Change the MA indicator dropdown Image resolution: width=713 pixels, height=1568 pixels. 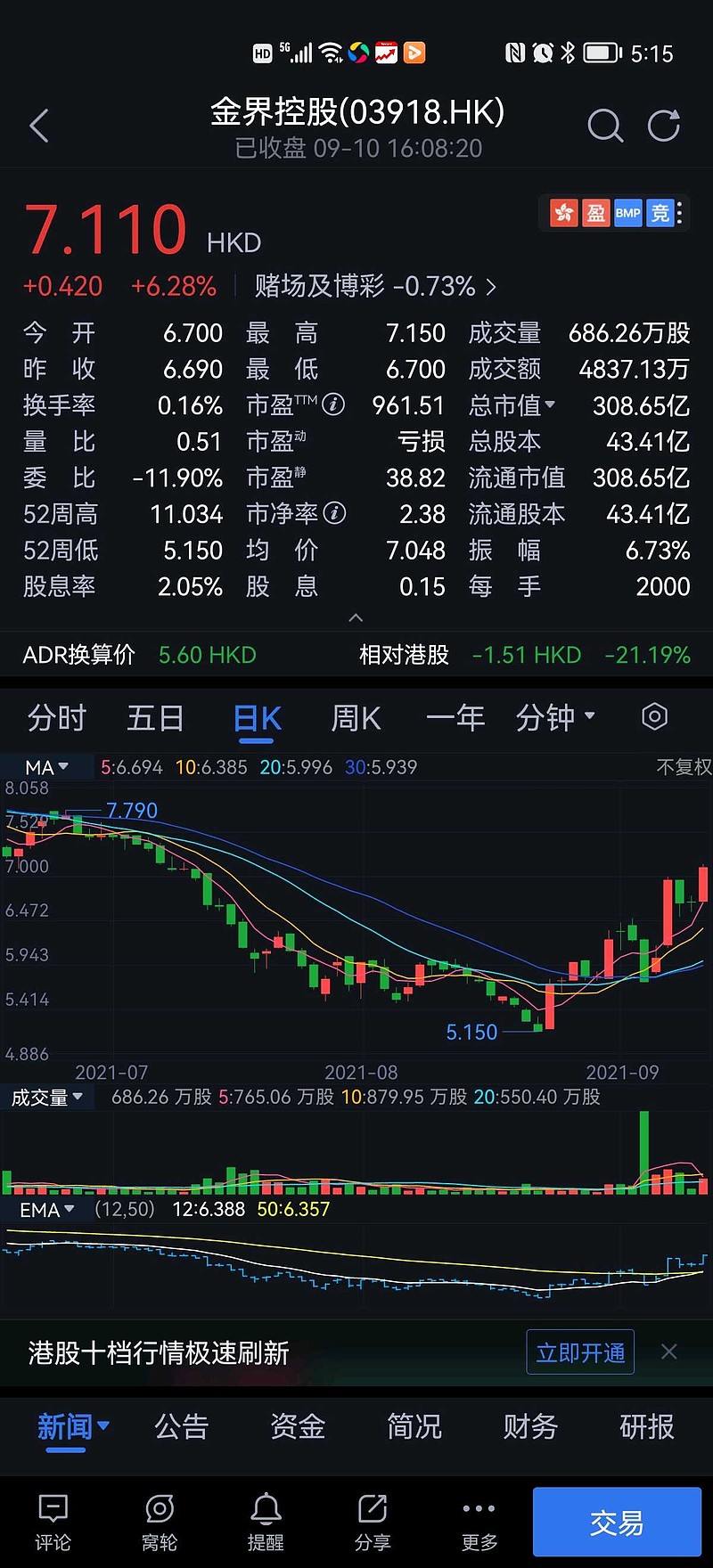pyautogui.click(x=46, y=767)
